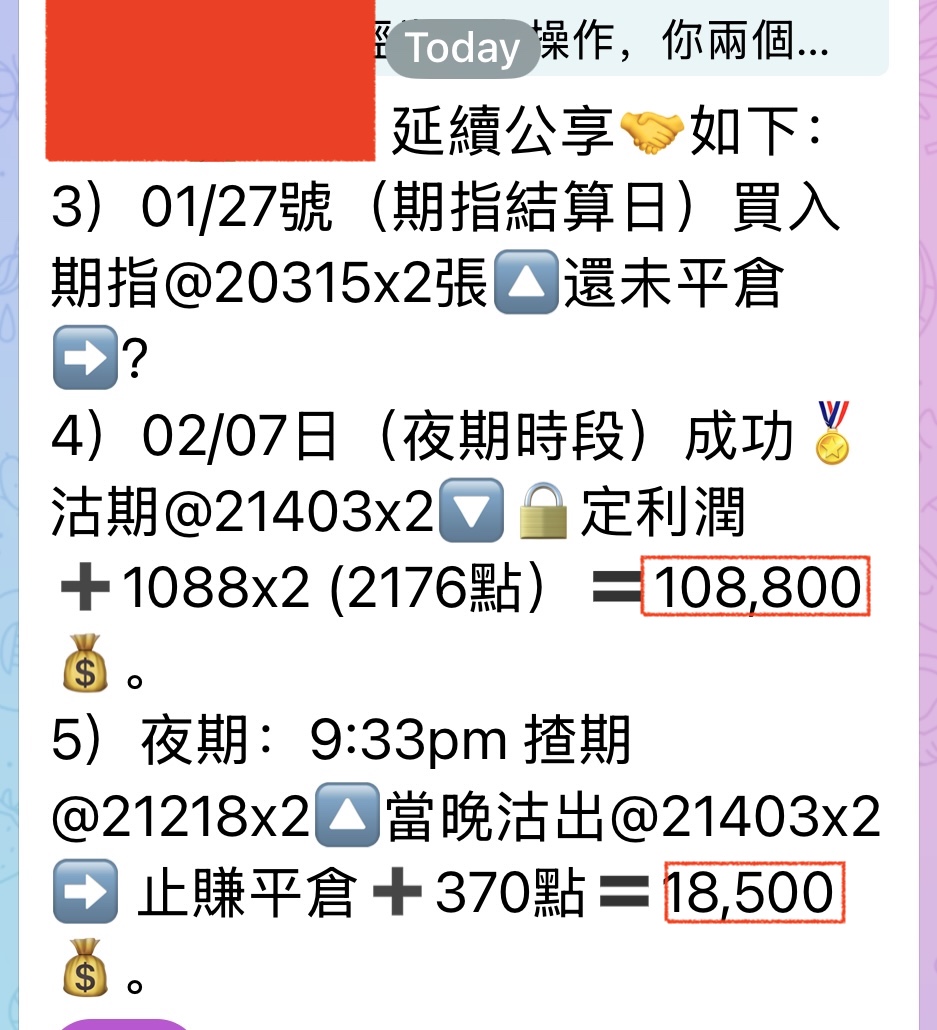Tap the Today date pill
The width and height of the screenshot is (937, 1030).
pyautogui.click(x=463, y=49)
